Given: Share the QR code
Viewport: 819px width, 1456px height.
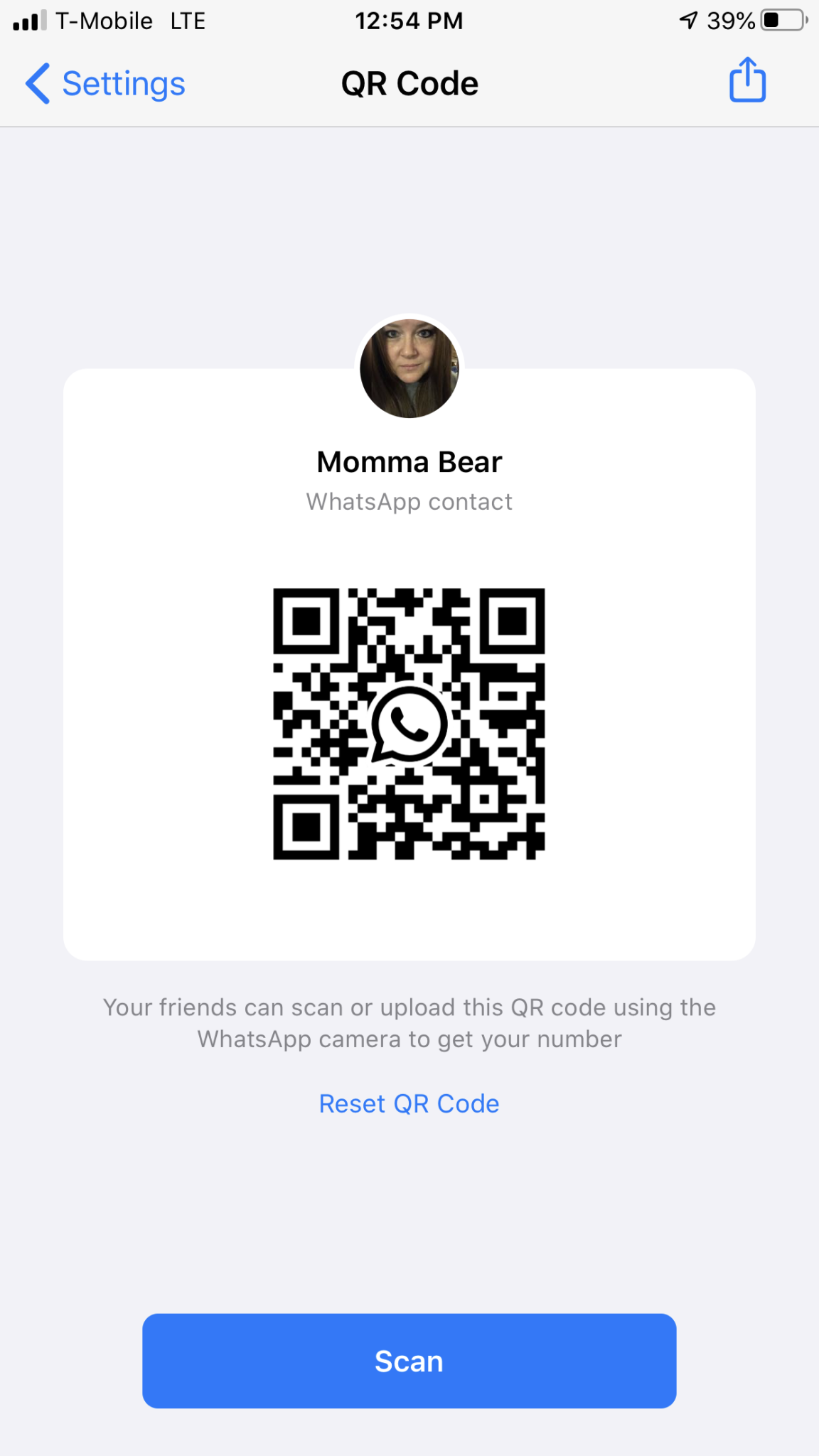Looking at the screenshot, I should (747, 80).
